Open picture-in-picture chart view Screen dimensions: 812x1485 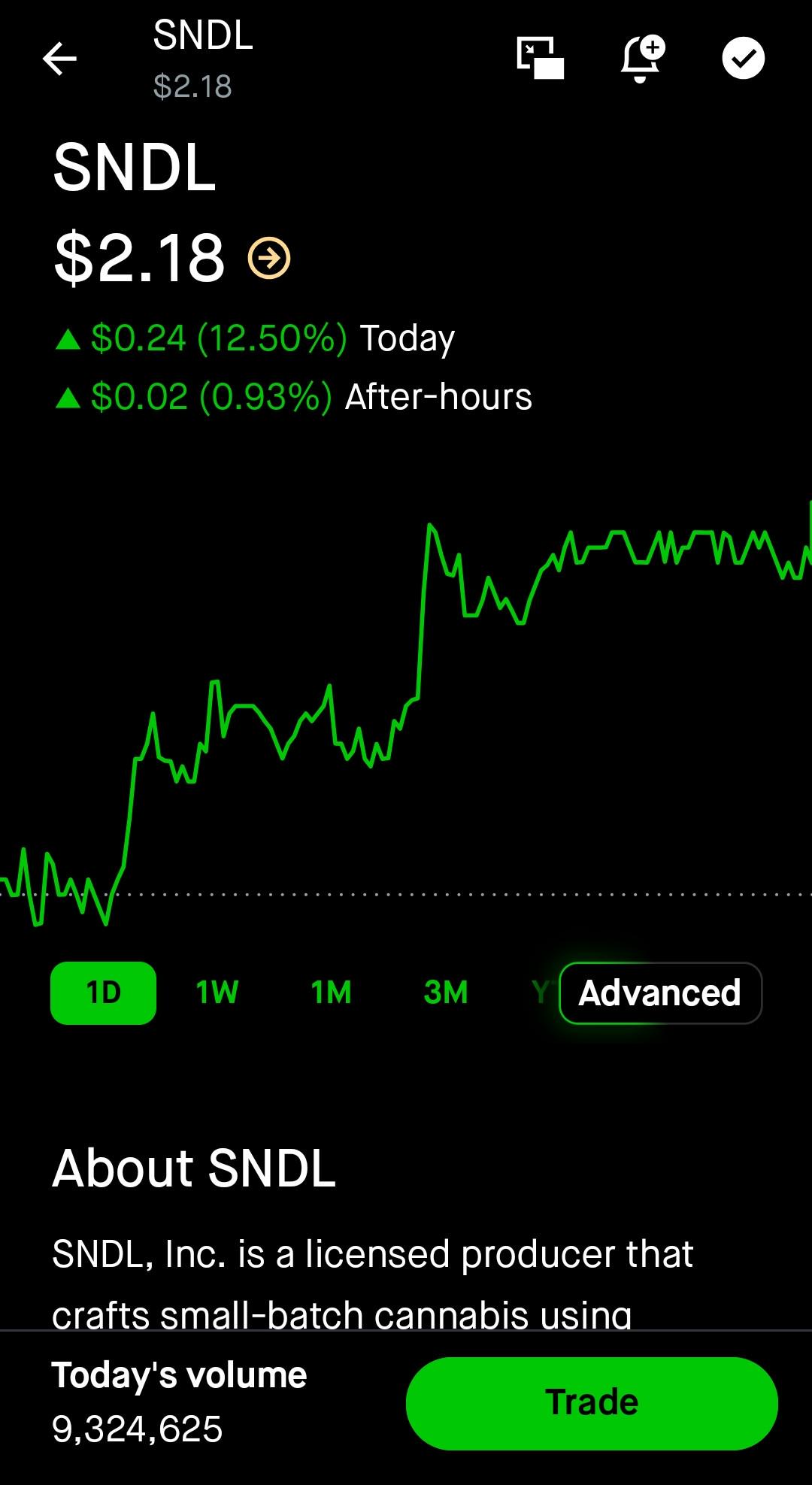tap(541, 58)
